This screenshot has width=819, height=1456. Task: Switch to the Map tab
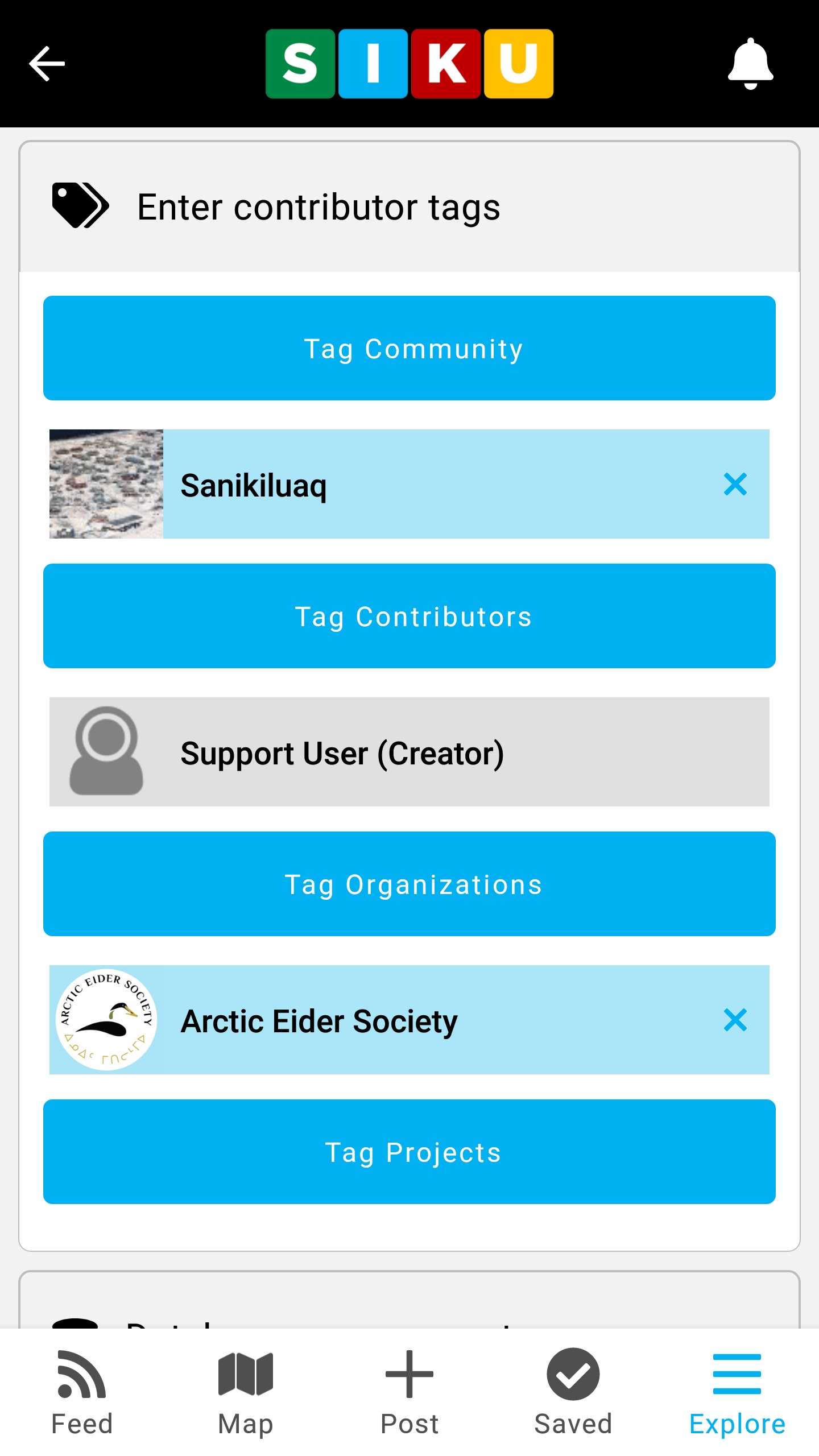[246, 1392]
